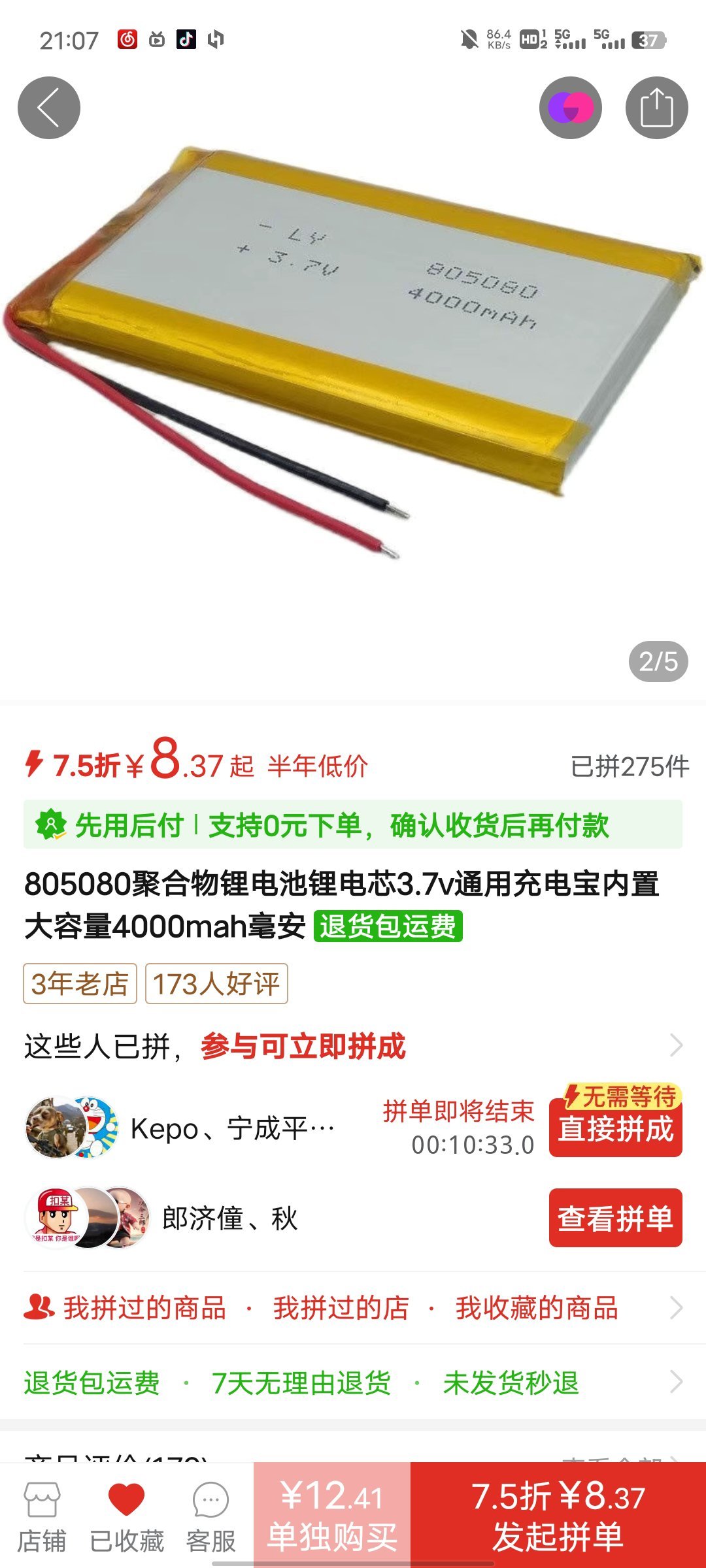The height and width of the screenshot is (1568, 706).
Task: Remove from favorites via 已收藏 heart
Action: tap(126, 1516)
